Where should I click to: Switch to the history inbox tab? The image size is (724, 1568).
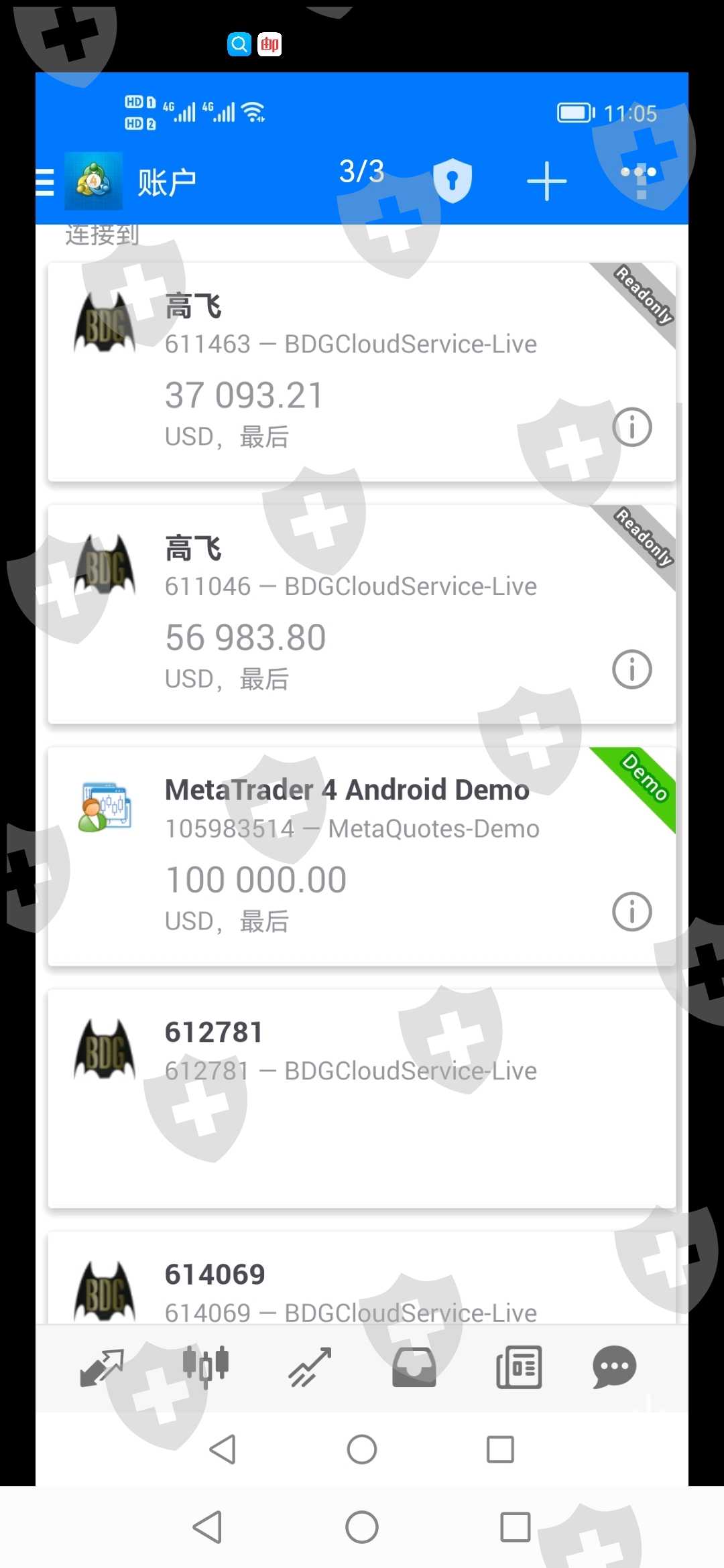pyautogui.click(x=414, y=1367)
